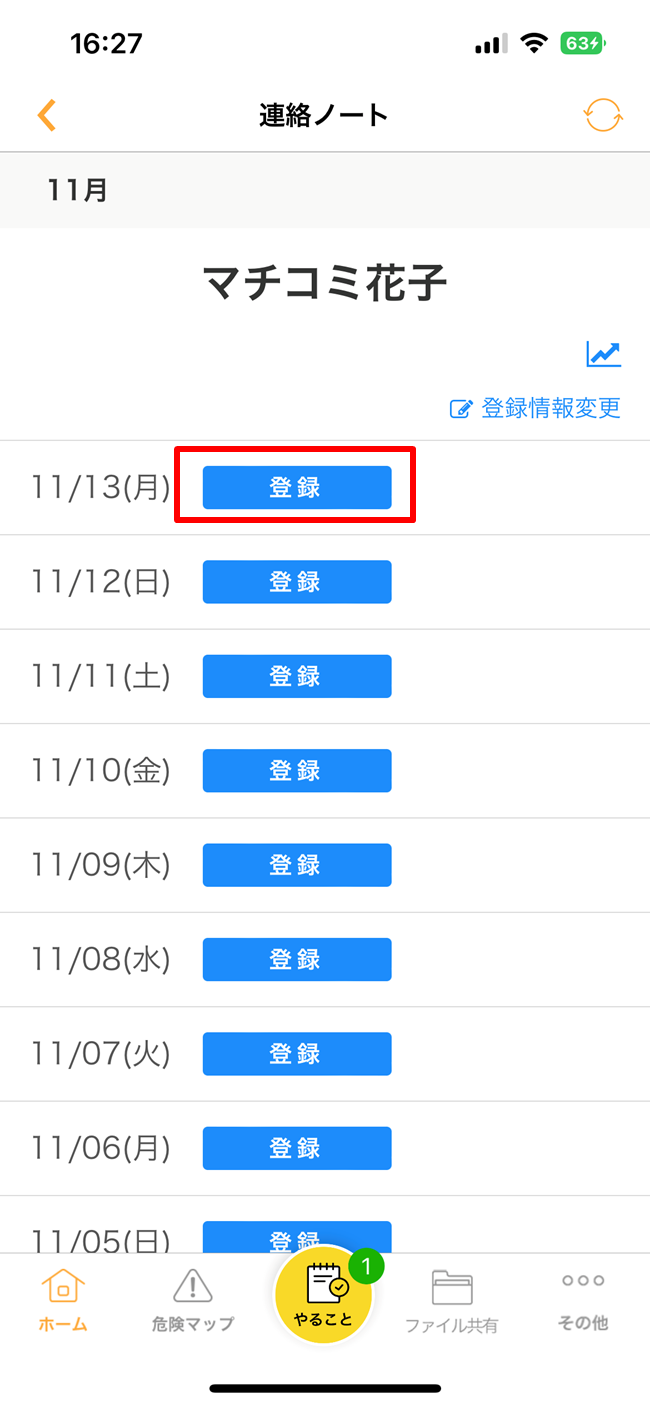The height and width of the screenshot is (1406, 650).
Task: Open the 危険マップ tab
Action: point(193,1299)
